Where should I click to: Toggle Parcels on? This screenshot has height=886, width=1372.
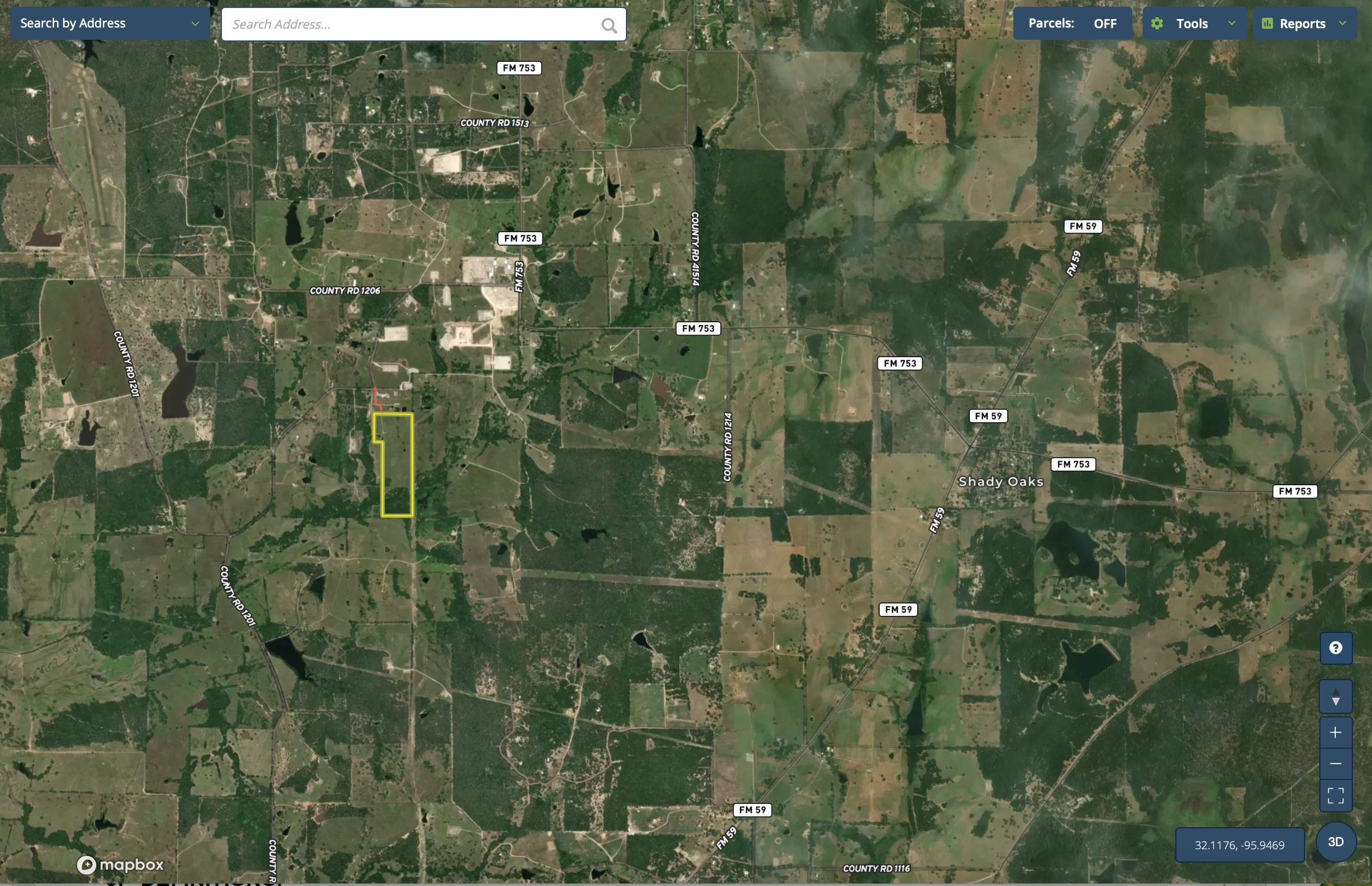1072,23
